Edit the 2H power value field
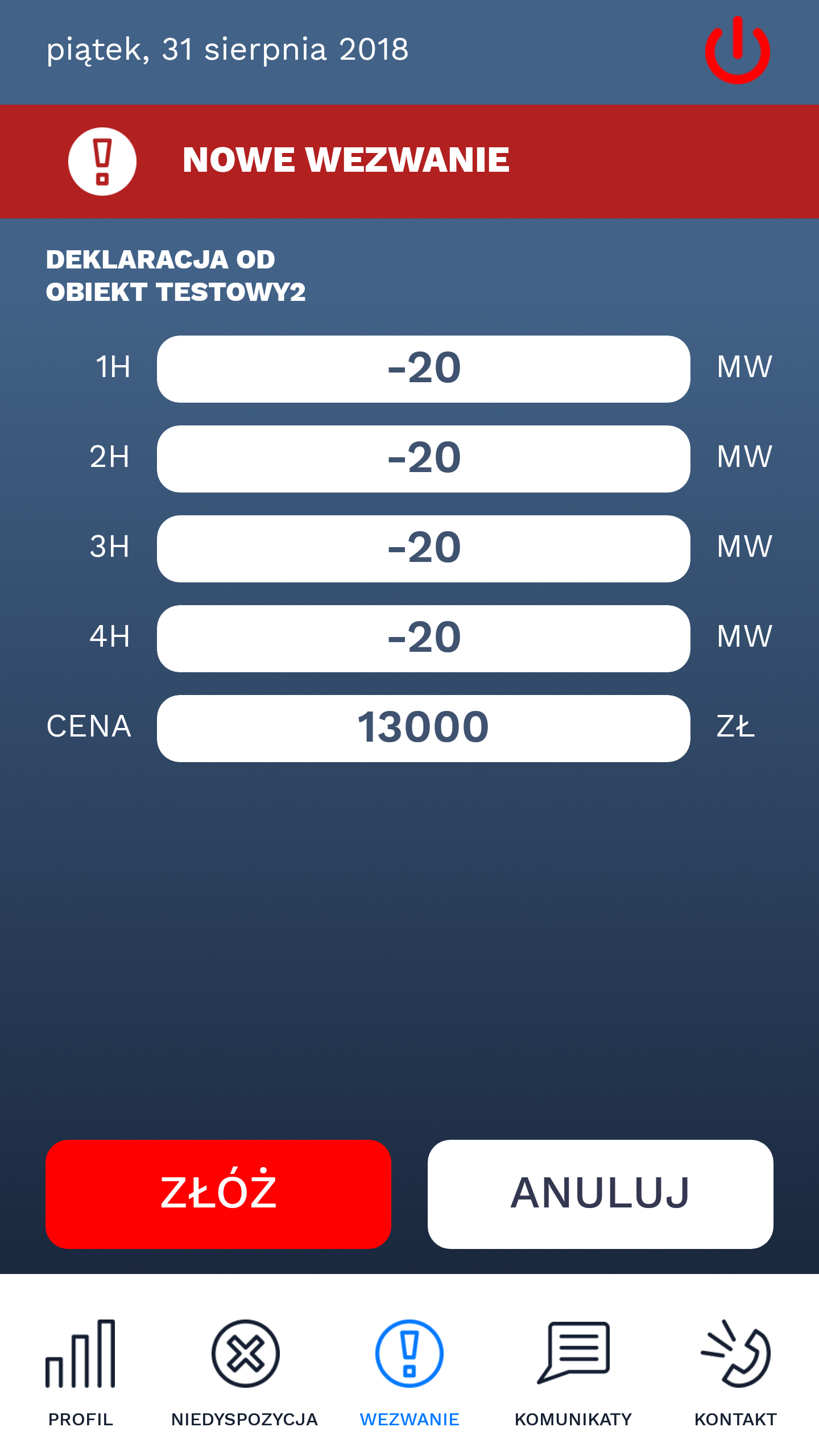 point(423,458)
